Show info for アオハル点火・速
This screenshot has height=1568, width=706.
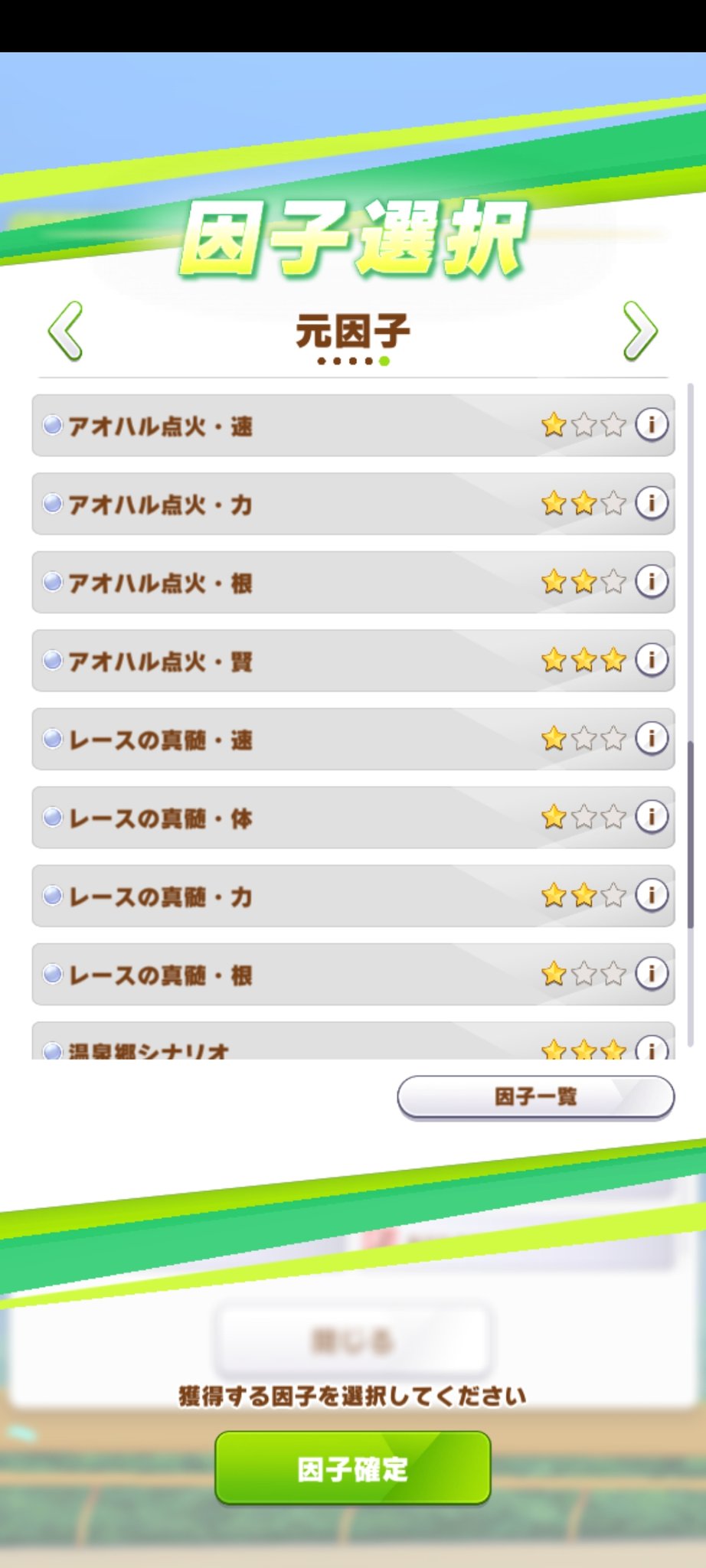coord(652,424)
